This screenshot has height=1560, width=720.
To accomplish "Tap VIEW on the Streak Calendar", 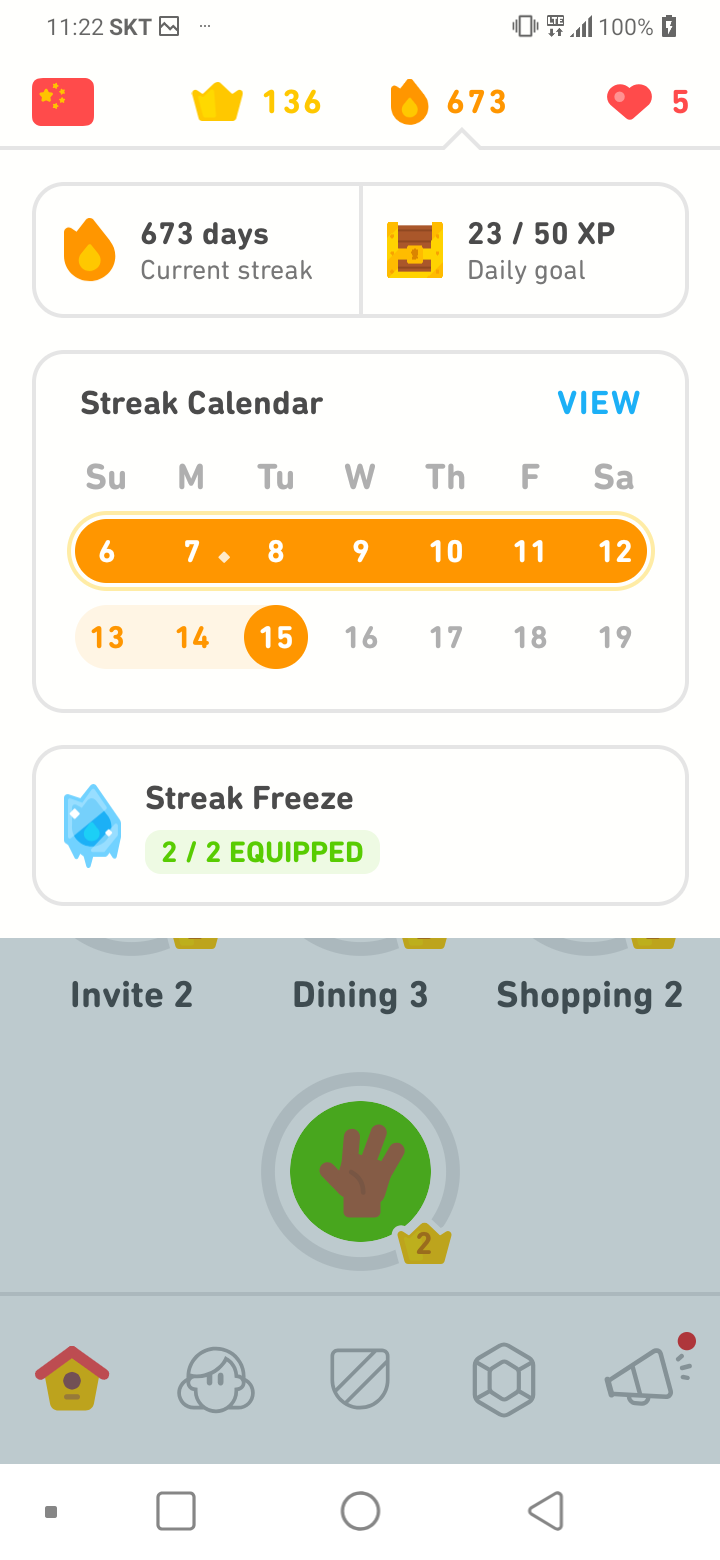I will [598, 403].
